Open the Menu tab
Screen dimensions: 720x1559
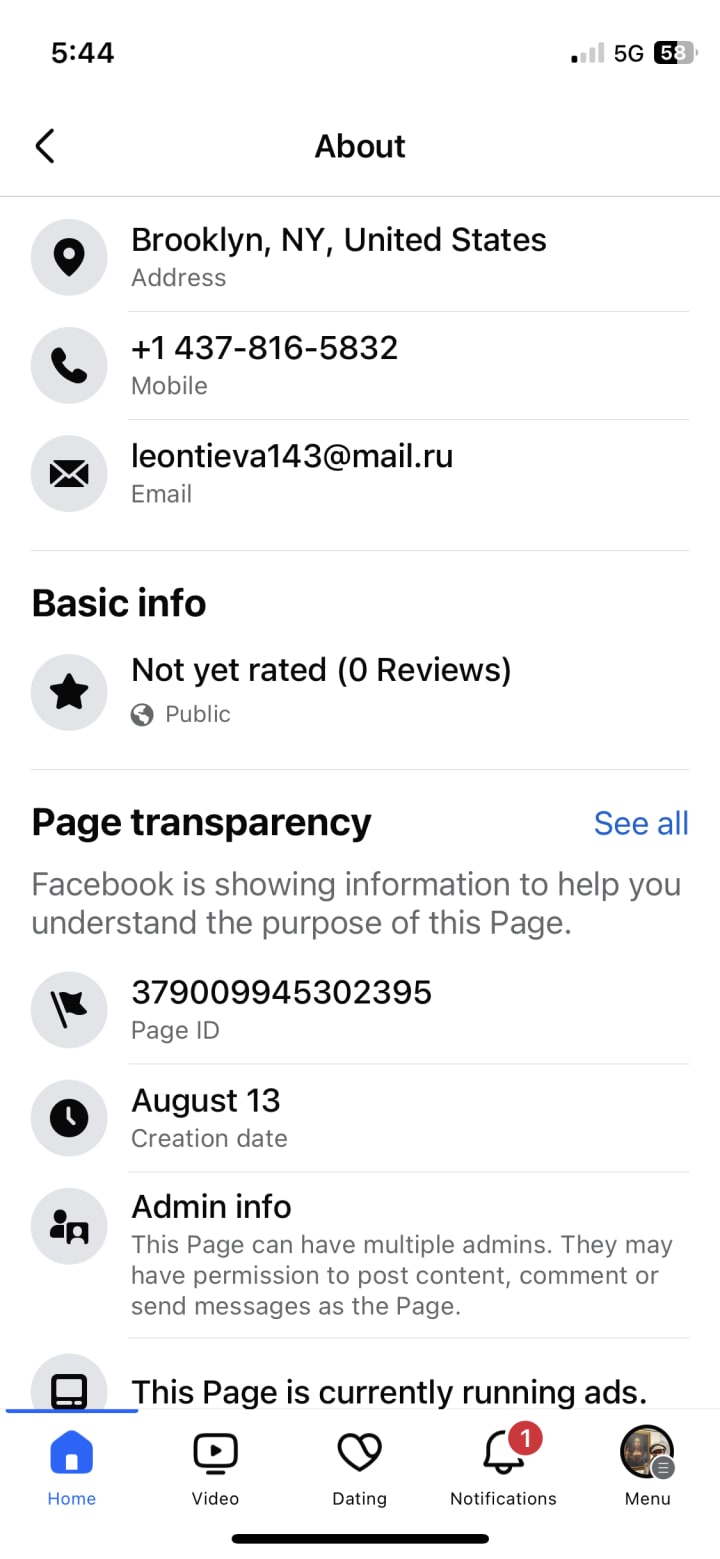647,1468
